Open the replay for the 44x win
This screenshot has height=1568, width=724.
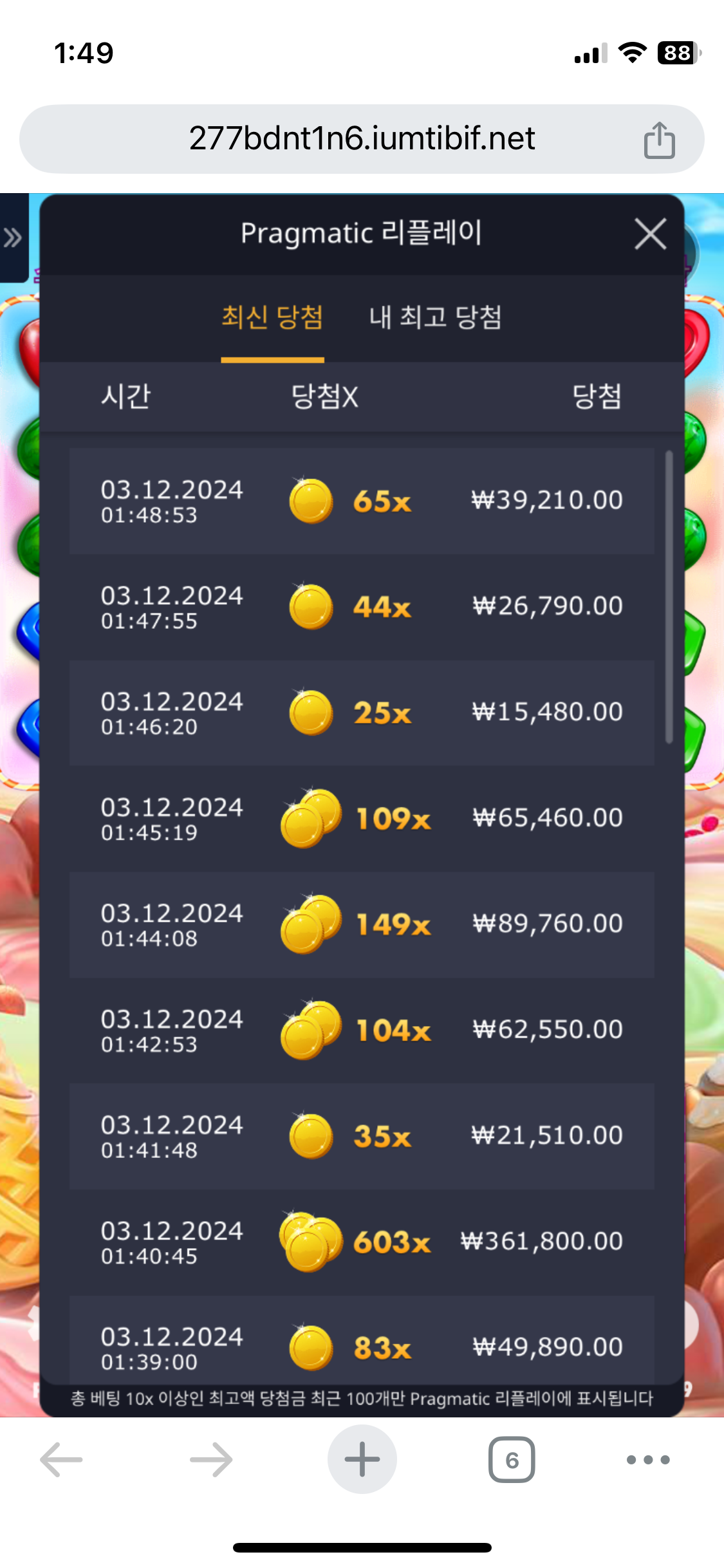click(362, 607)
